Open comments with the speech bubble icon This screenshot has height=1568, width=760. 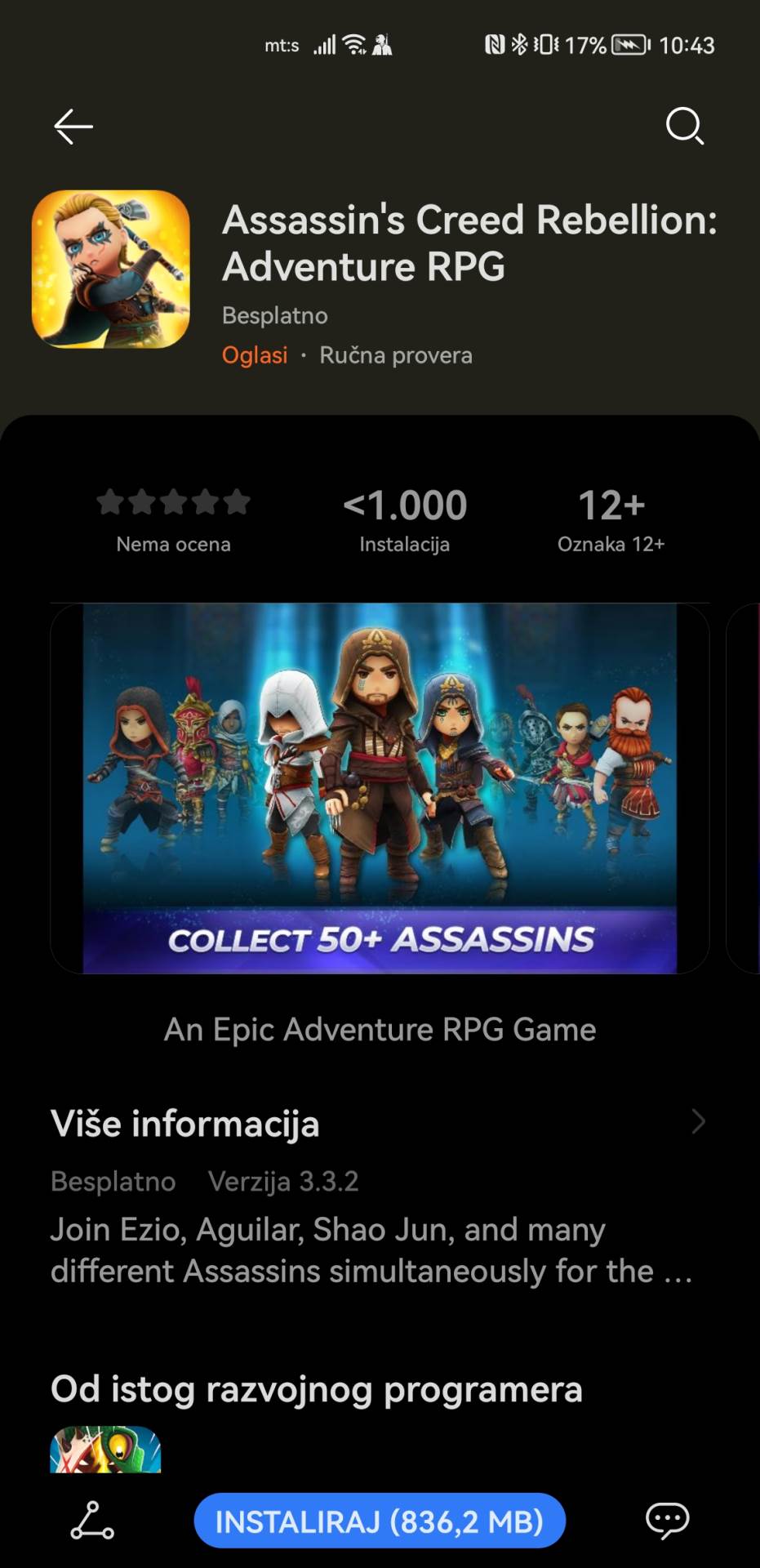tap(667, 1521)
